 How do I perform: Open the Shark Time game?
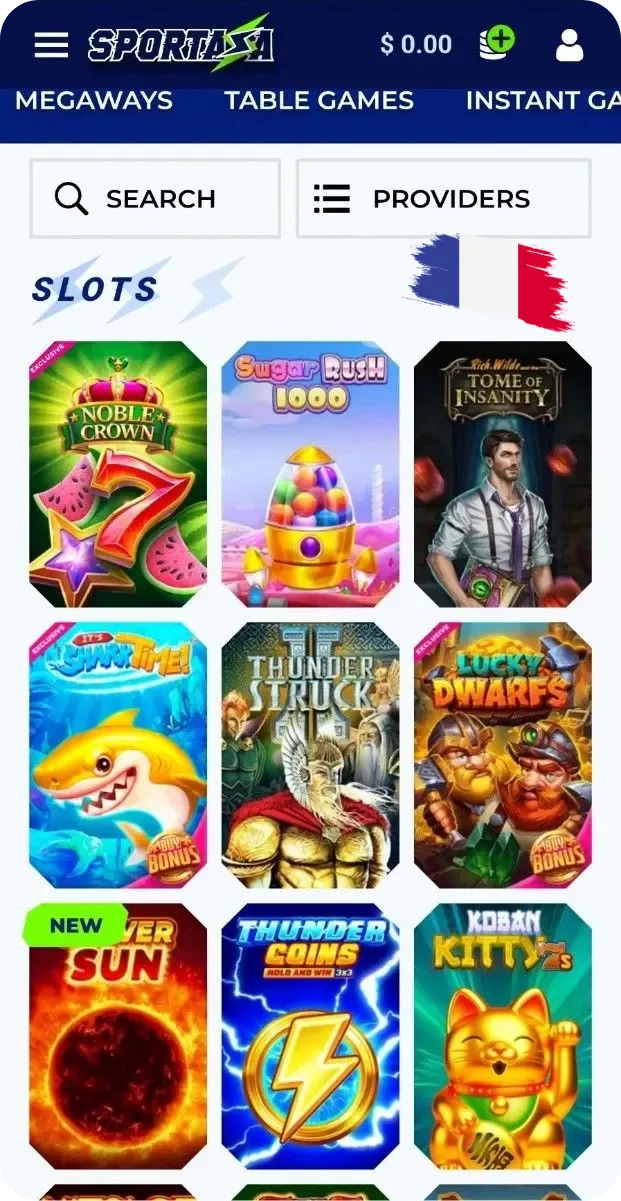pyautogui.click(x=118, y=755)
